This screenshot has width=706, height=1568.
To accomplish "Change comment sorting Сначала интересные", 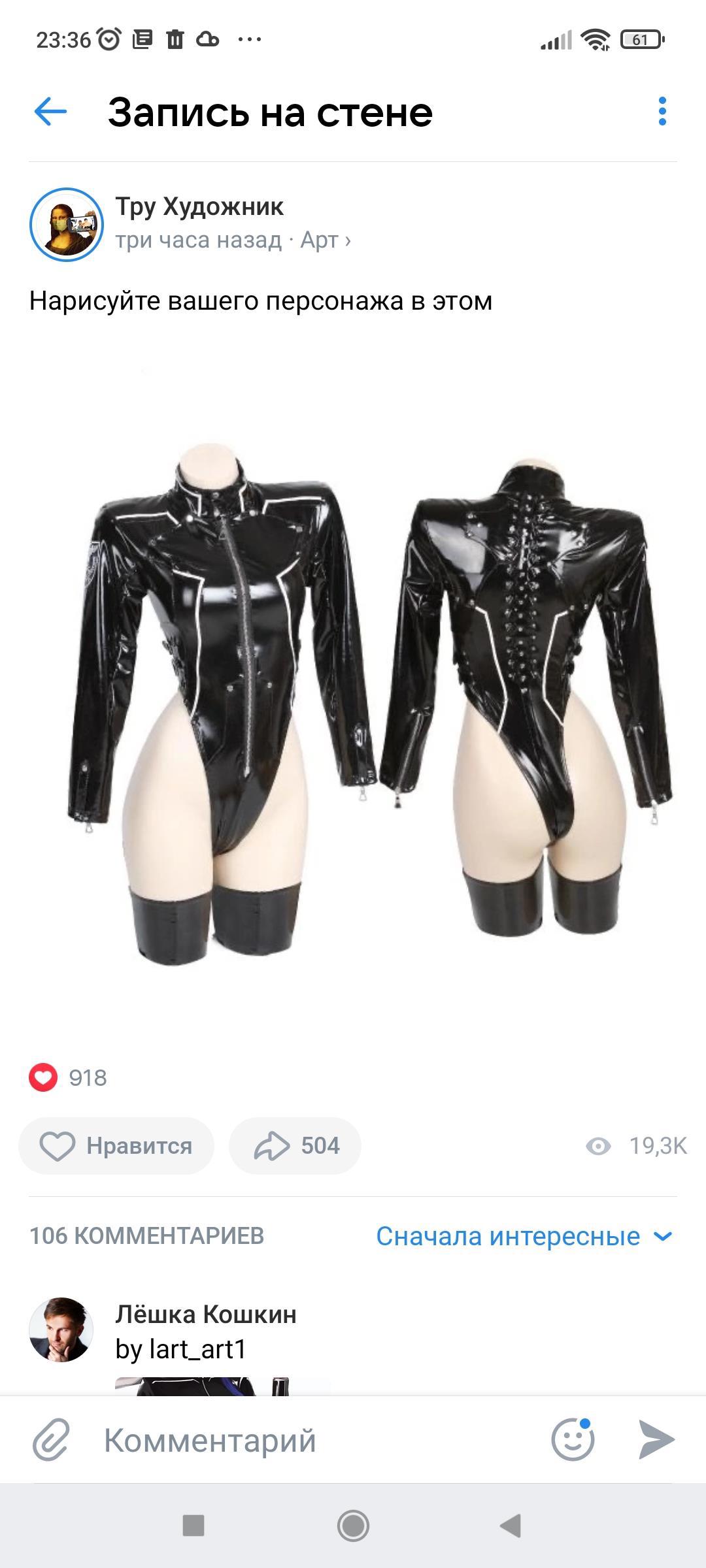I will 524,1236.
